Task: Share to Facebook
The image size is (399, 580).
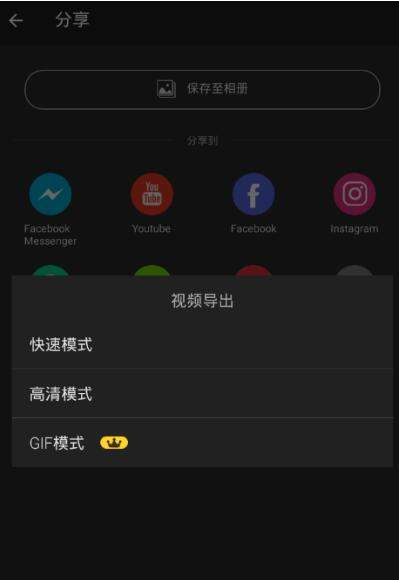Action: (x=253, y=194)
